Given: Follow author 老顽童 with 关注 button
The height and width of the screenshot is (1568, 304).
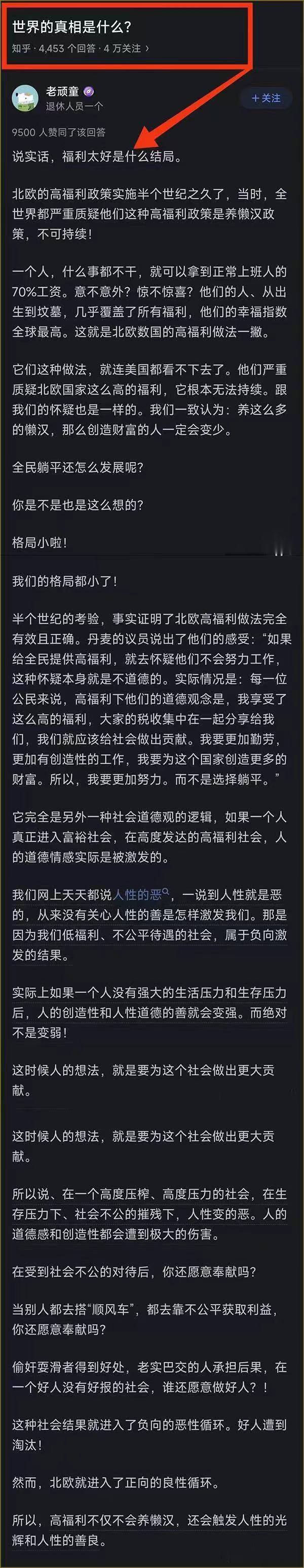Looking at the screenshot, I should click(x=267, y=98).
